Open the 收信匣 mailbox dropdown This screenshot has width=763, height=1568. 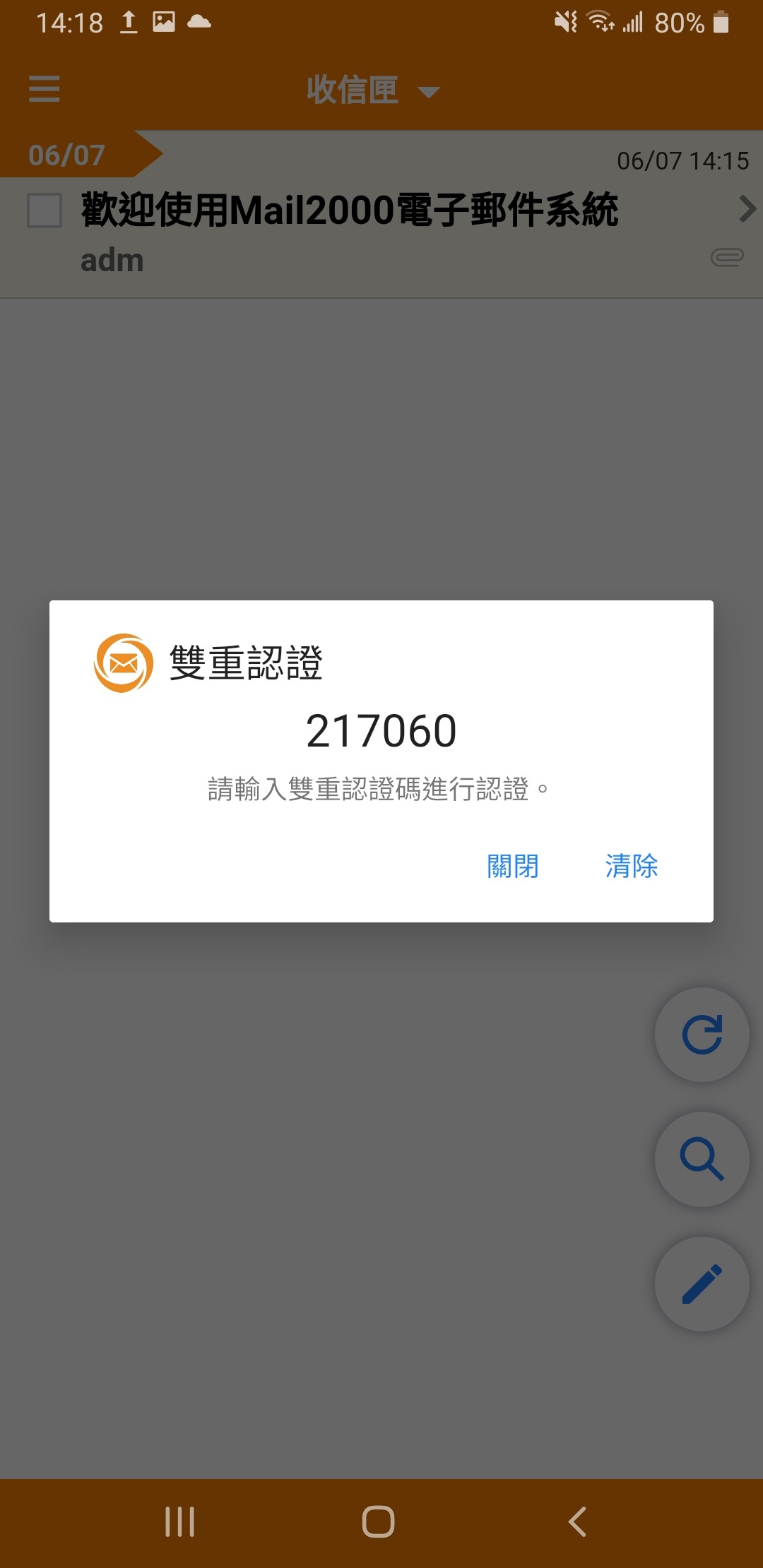point(429,92)
